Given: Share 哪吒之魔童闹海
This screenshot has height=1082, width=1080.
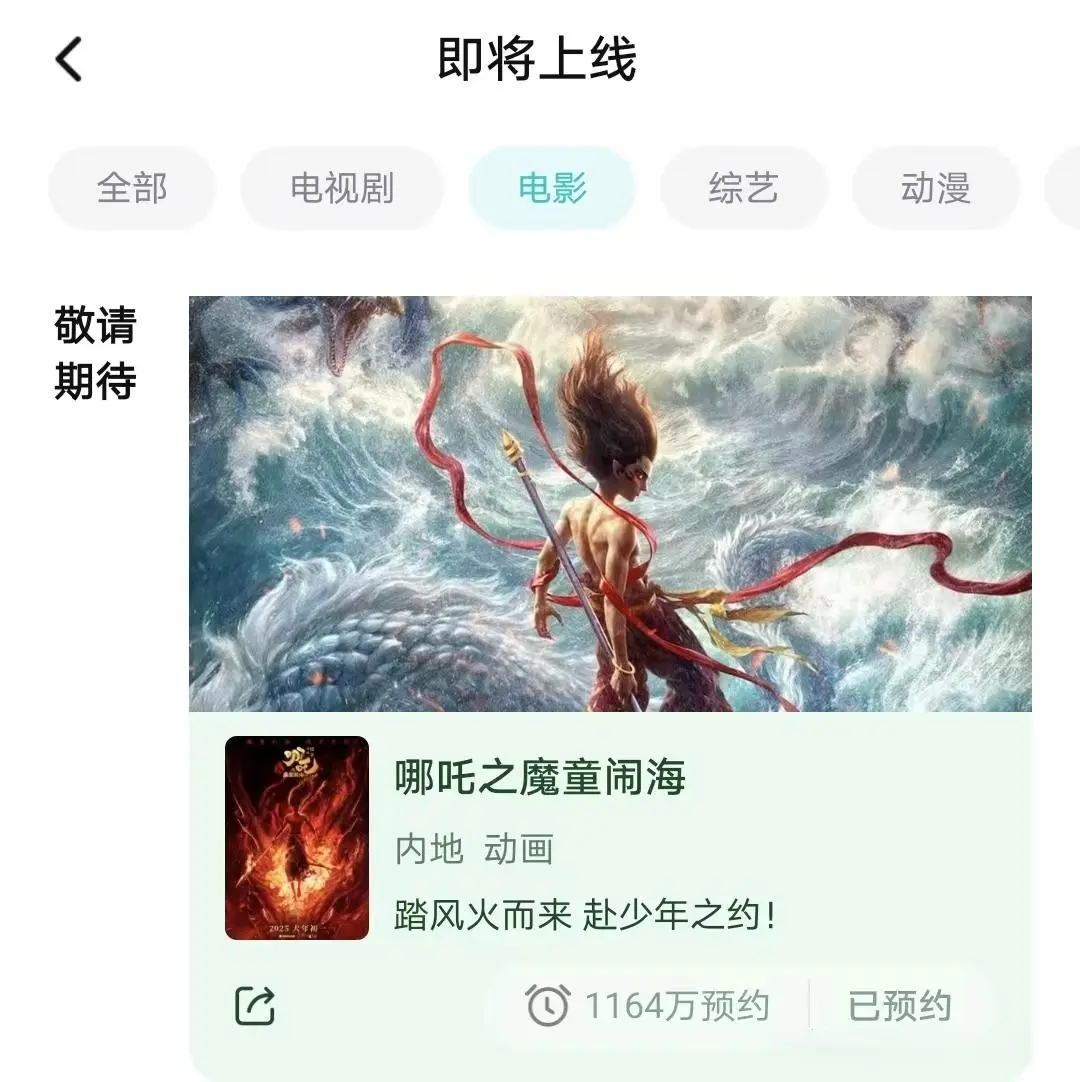Looking at the screenshot, I should [255, 1006].
